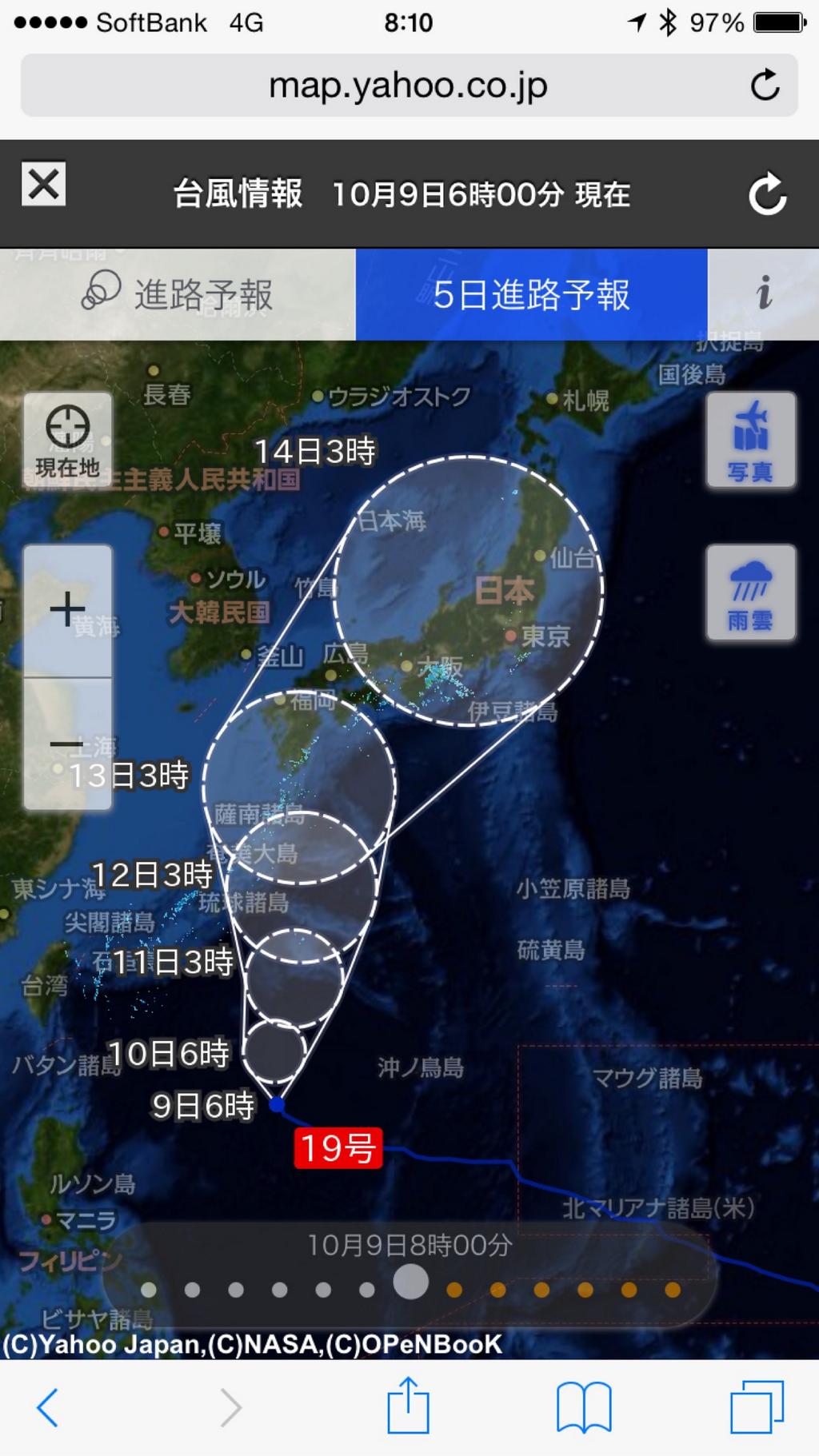Reload the page in Safari
This screenshot has width=819, height=1456.
pyautogui.click(x=765, y=85)
